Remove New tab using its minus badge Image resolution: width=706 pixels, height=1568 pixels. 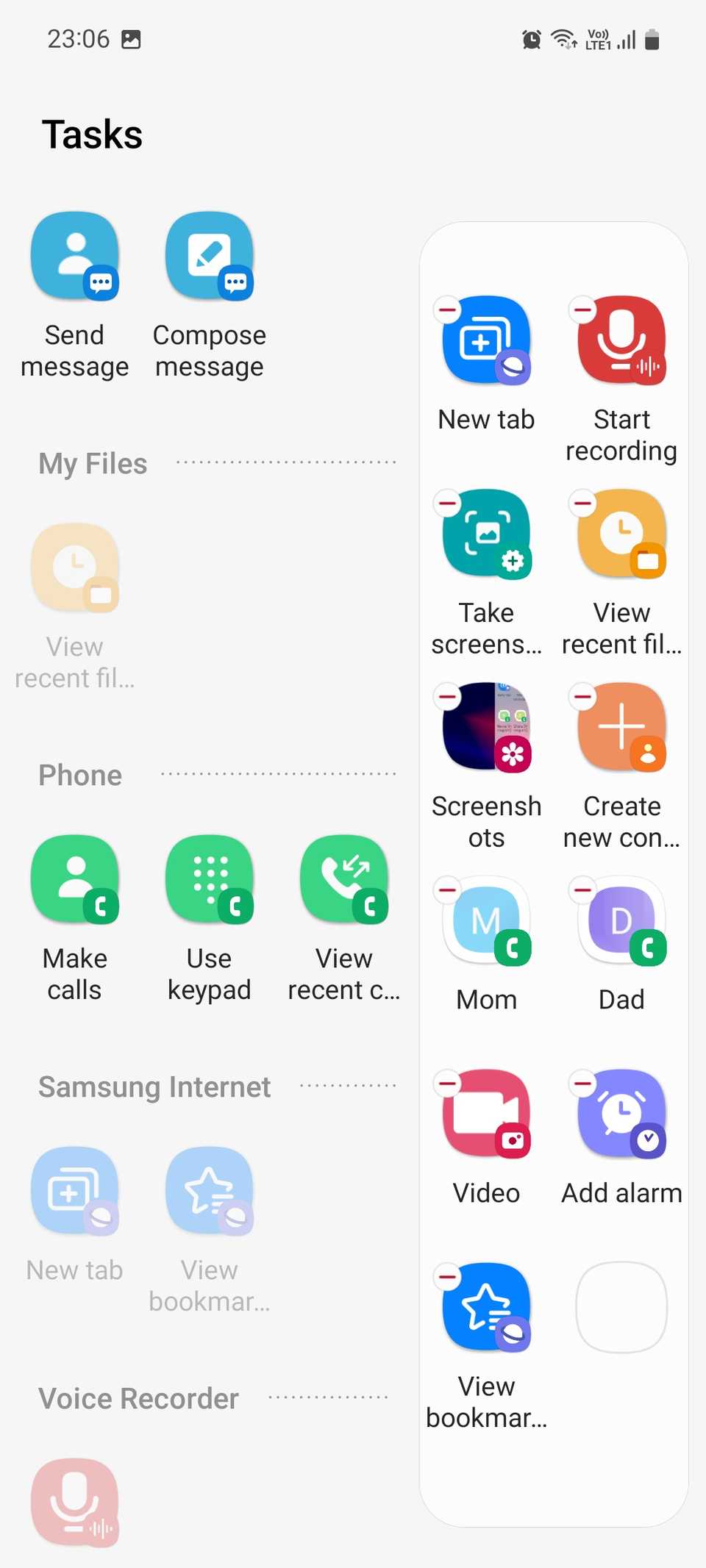pyautogui.click(x=448, y=309)
